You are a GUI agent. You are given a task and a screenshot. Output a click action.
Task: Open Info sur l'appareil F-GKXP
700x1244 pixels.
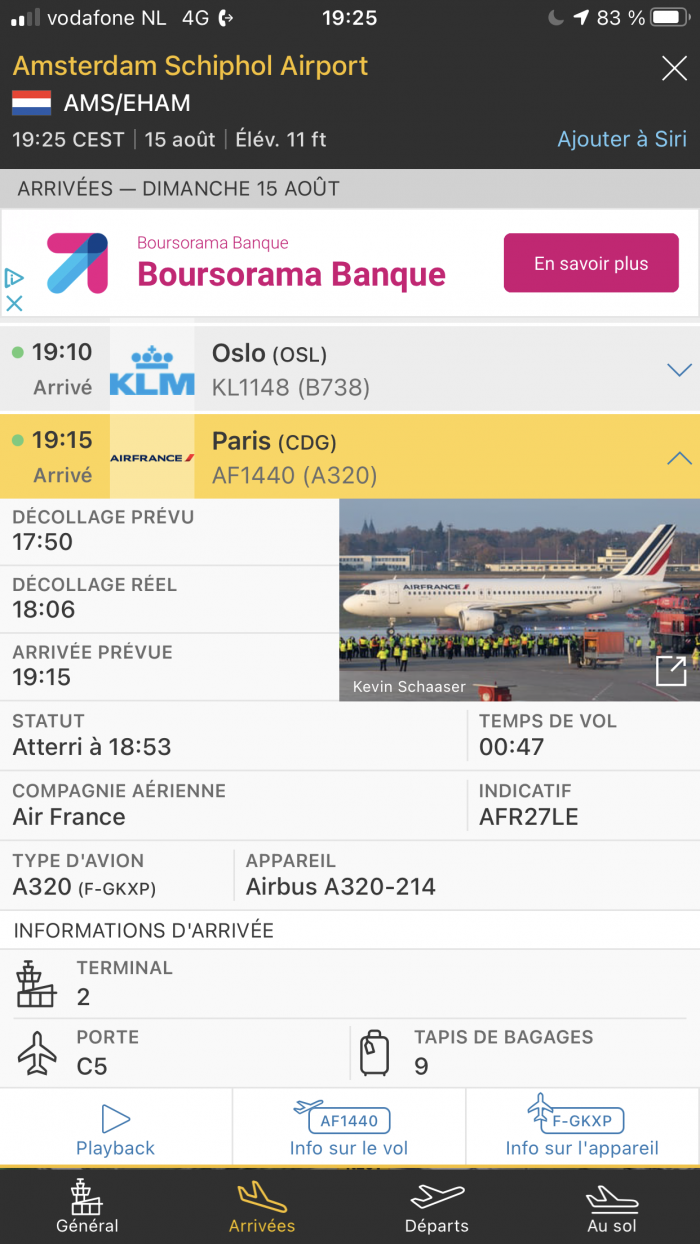[582, 1129]
